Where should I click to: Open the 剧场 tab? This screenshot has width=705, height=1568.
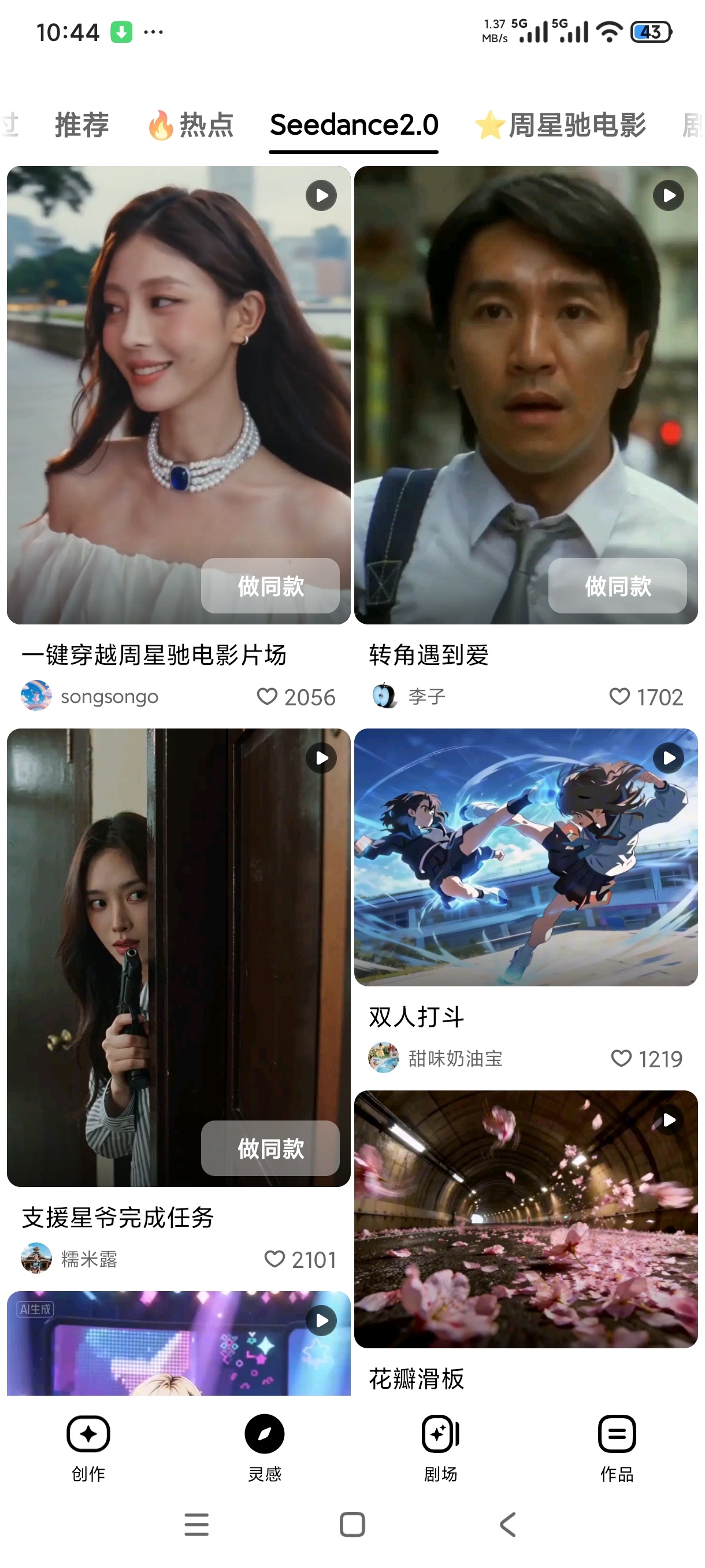pos(440,1449)
